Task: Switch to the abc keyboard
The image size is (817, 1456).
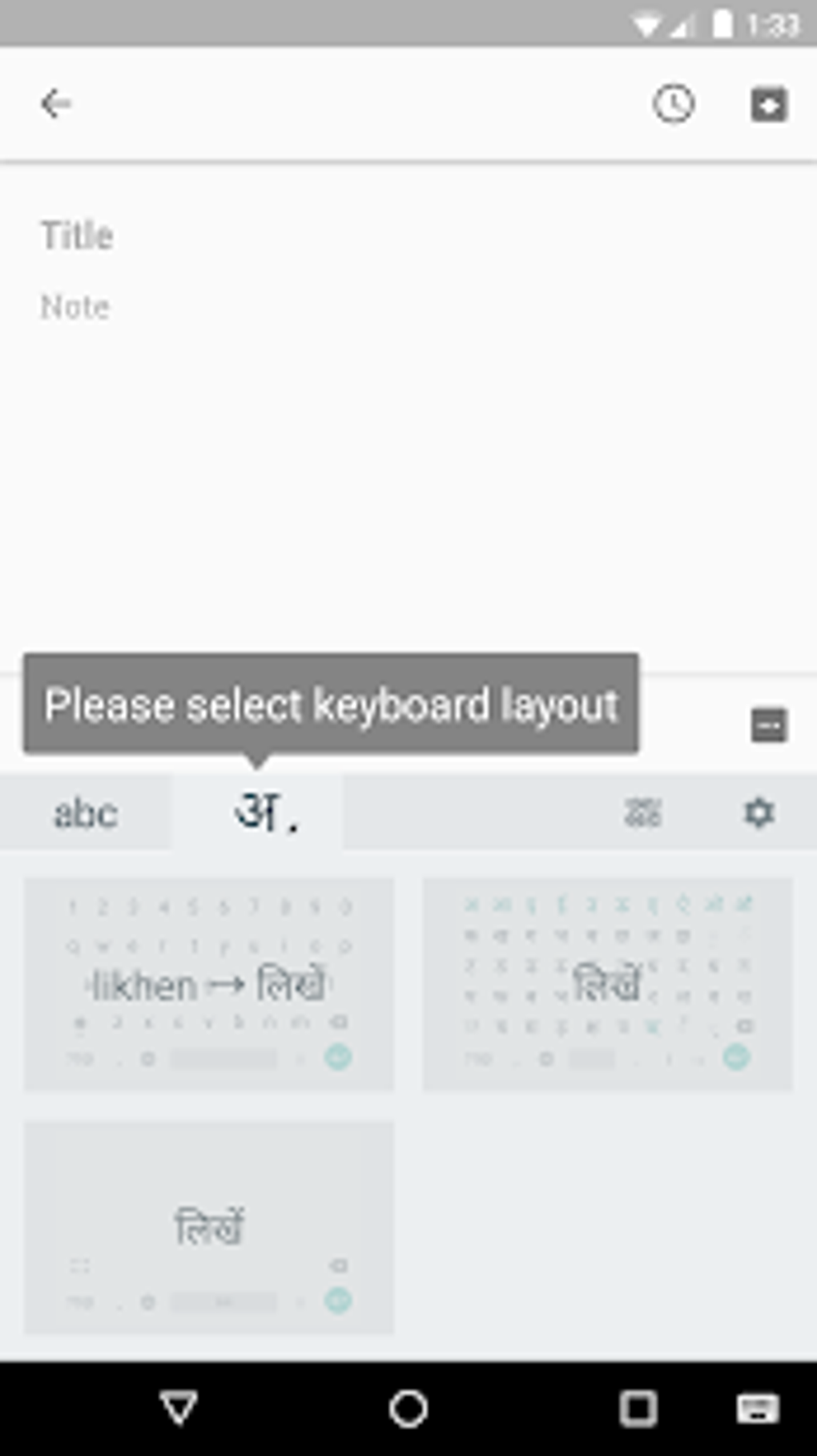Action: click(x=86, y=813)
